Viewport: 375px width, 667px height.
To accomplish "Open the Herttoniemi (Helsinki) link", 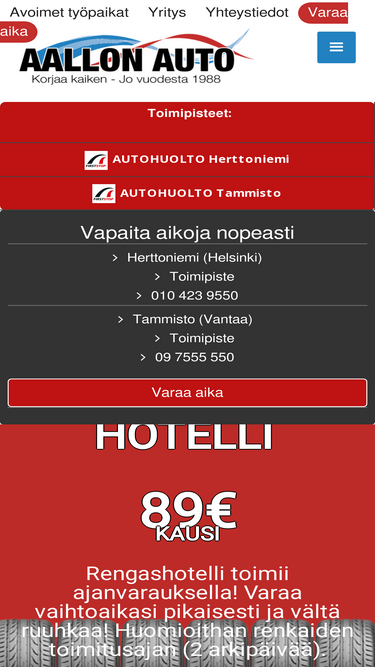I will pos(194,258).
